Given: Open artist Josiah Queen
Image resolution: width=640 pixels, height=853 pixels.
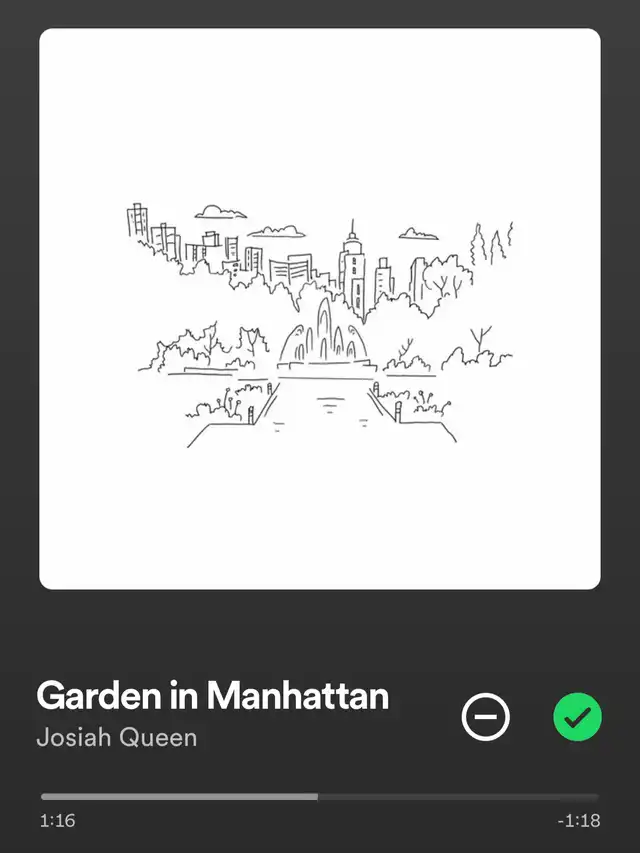Looking at the screenshot, I should tap(116, 738).
